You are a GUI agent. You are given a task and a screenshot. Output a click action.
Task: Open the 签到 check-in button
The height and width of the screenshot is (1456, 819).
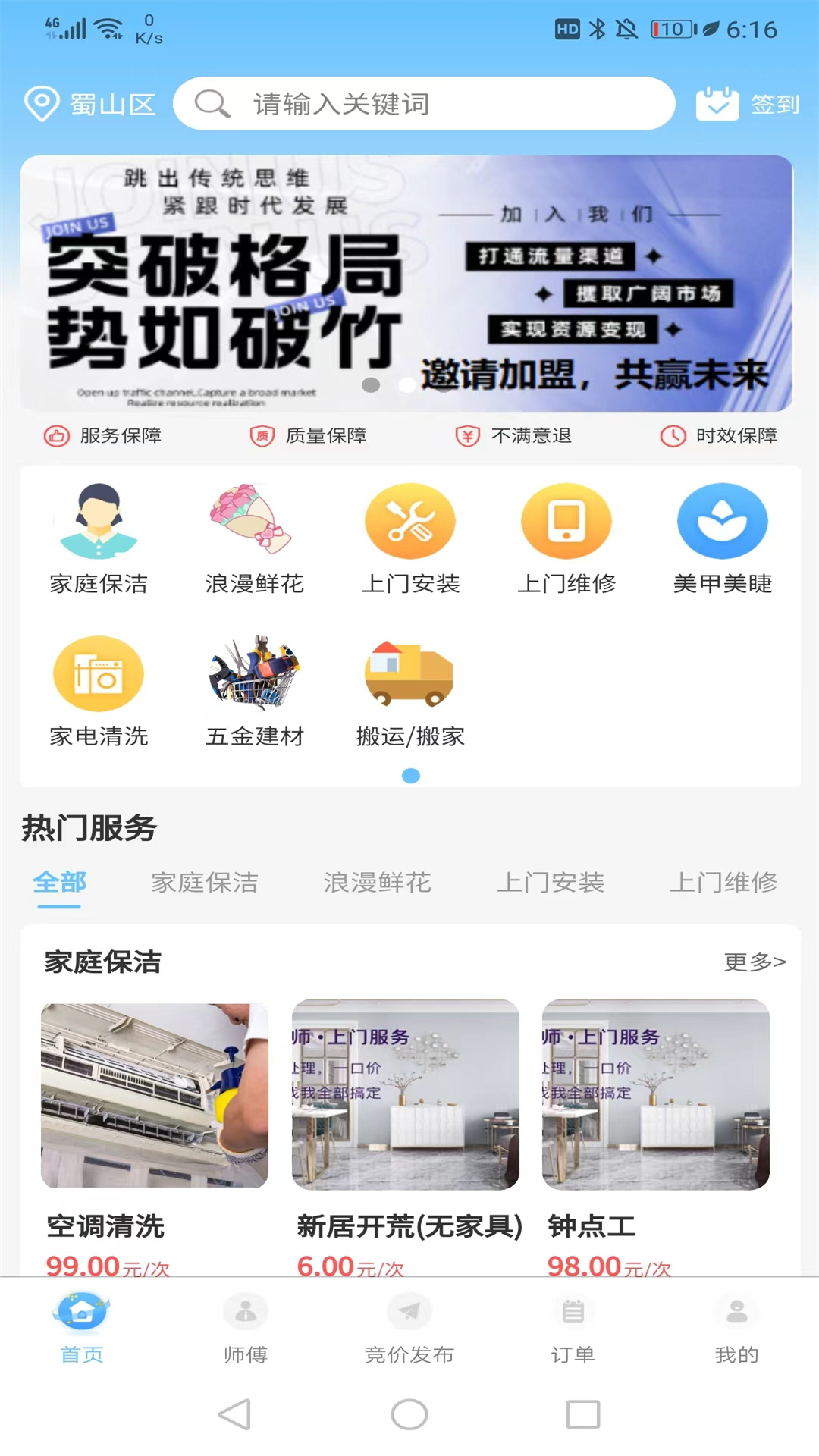748,104
